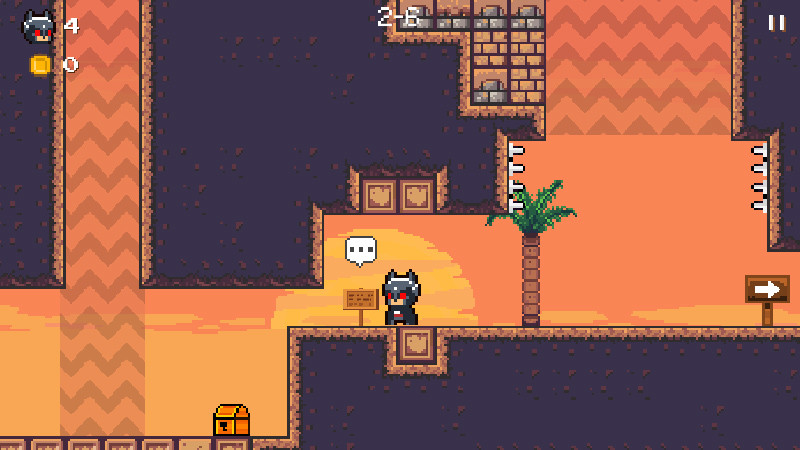Pause the game
Screen dimensions: 800x450
pyautogui.click(x=776, y=22)
